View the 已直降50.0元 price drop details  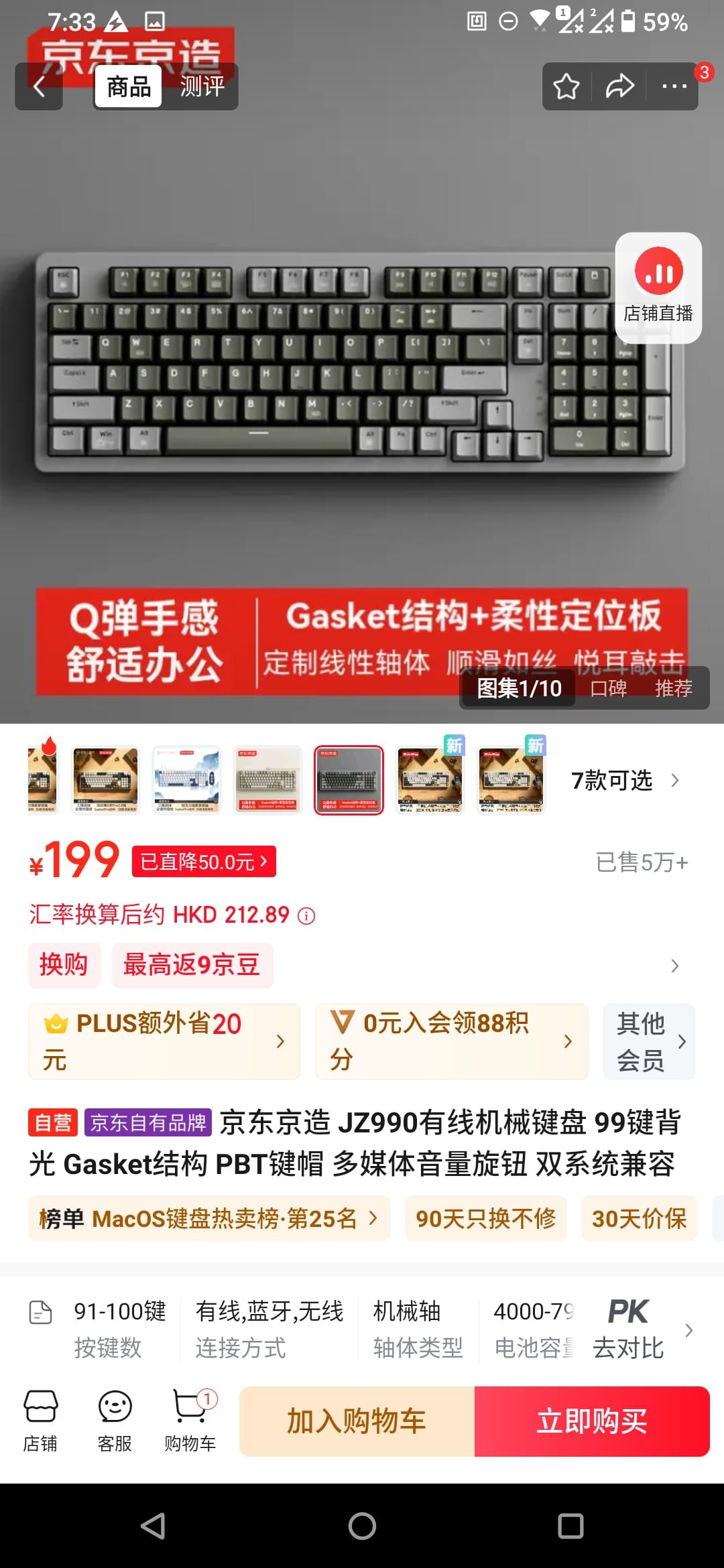[x=204, y=862]
